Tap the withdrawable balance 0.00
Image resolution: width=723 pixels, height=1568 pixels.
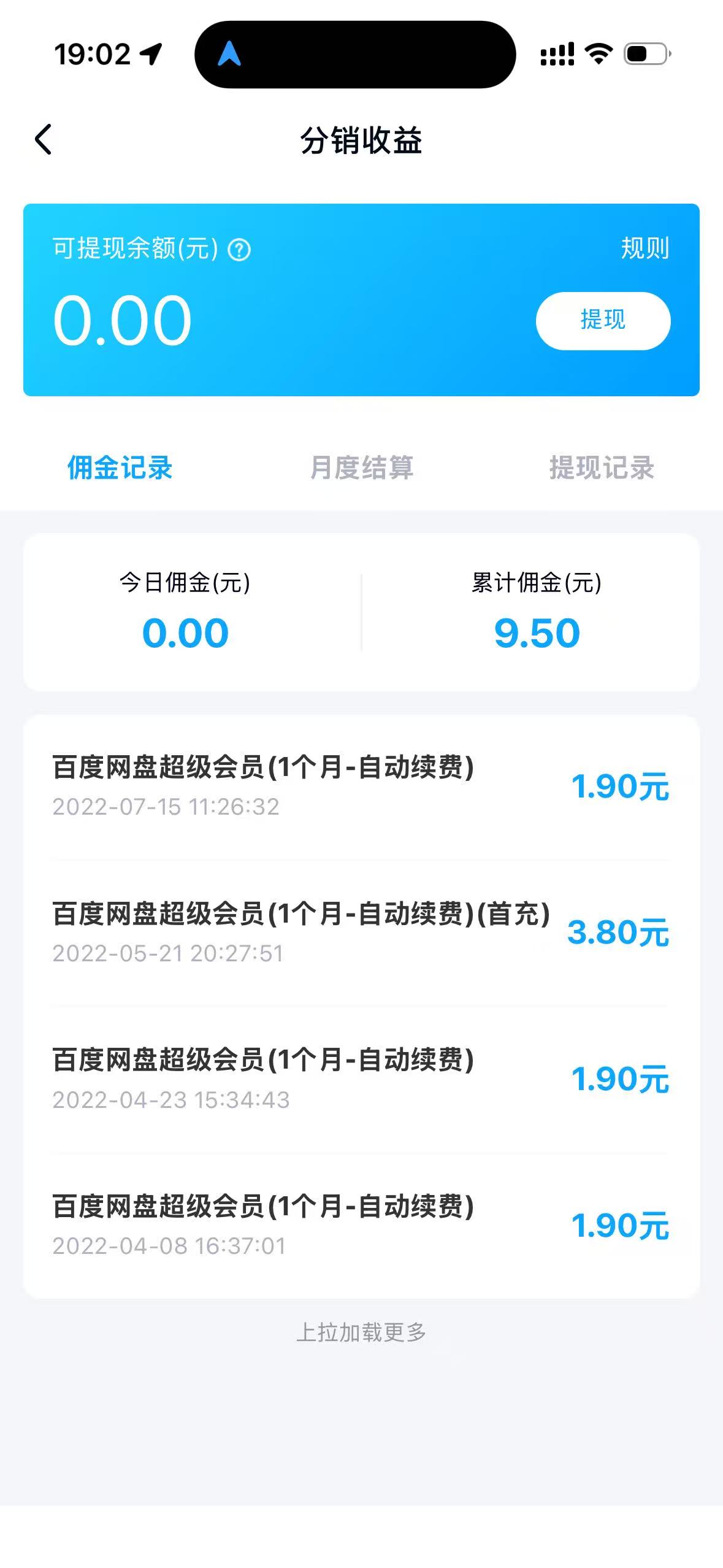(x=120, y=320)
